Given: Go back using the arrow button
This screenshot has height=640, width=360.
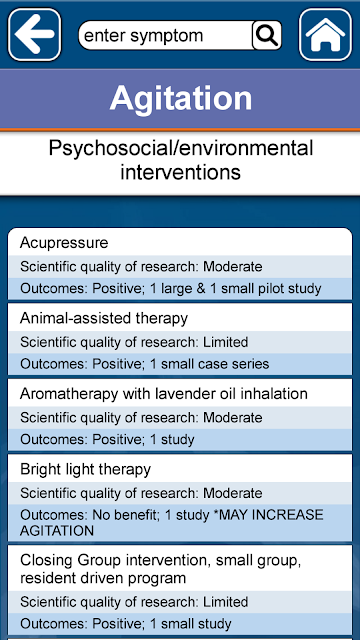Looking at the screenshot, I should pyautogui.click(x=35, y=35).
